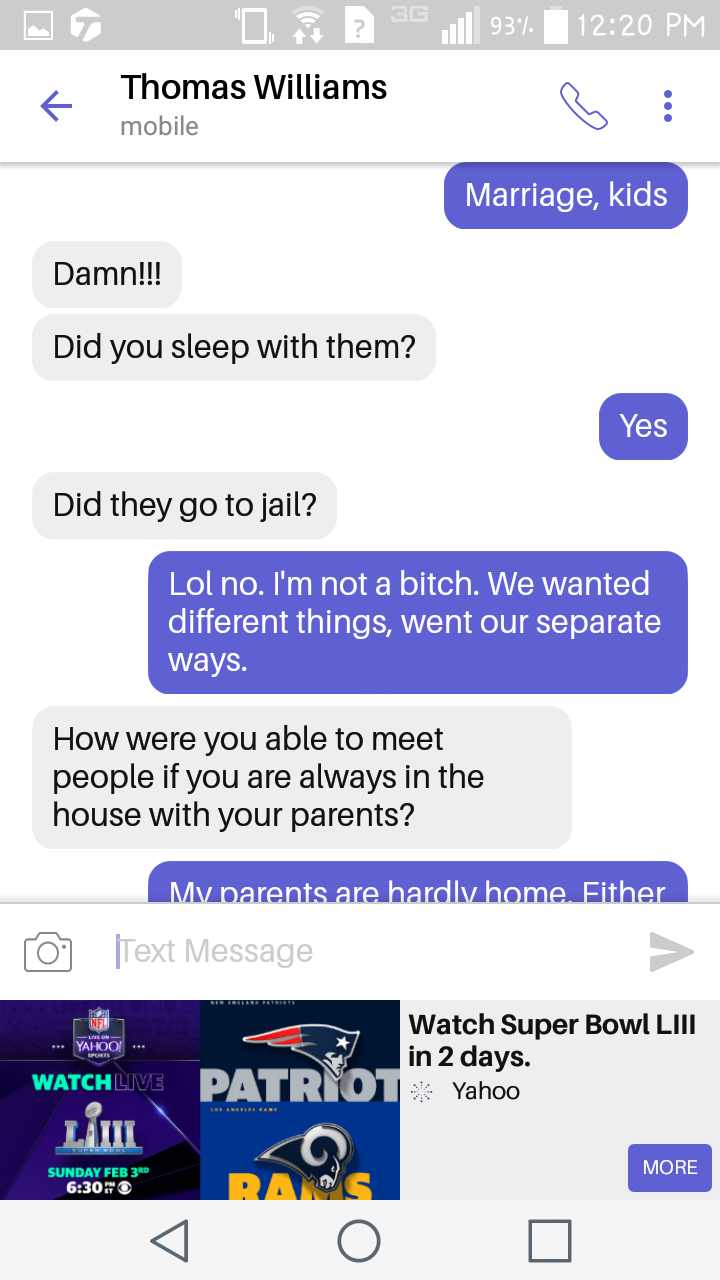Open the overflow menu in the header
The width and height of the screenshot is (720, 1280).
668,105
